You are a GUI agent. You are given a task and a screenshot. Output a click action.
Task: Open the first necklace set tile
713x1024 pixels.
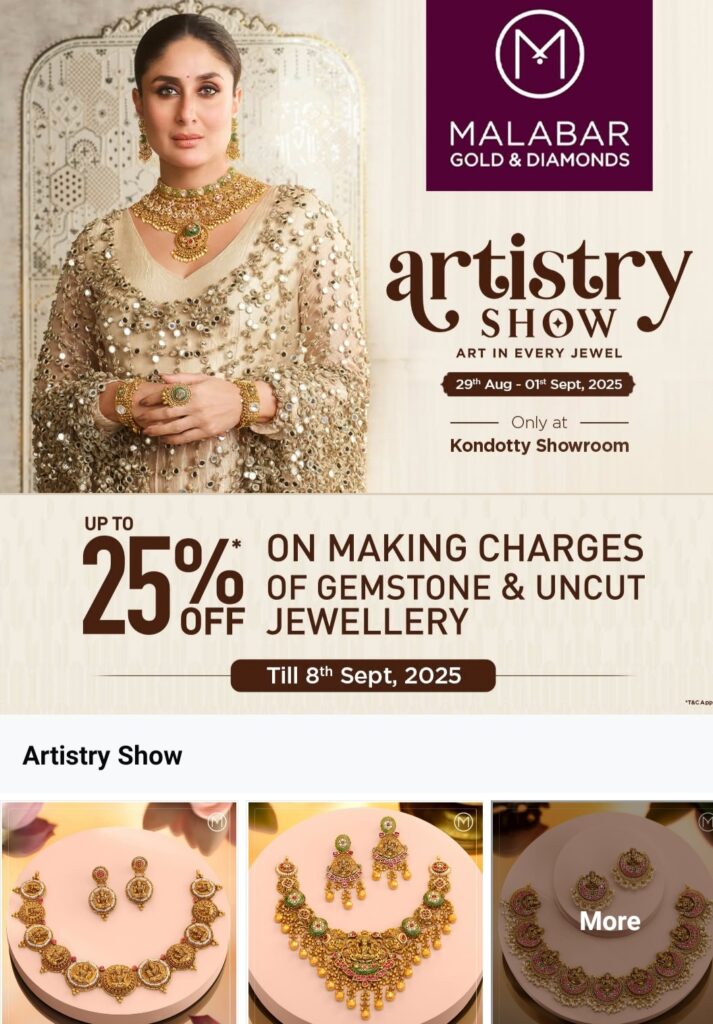point(118,911)
